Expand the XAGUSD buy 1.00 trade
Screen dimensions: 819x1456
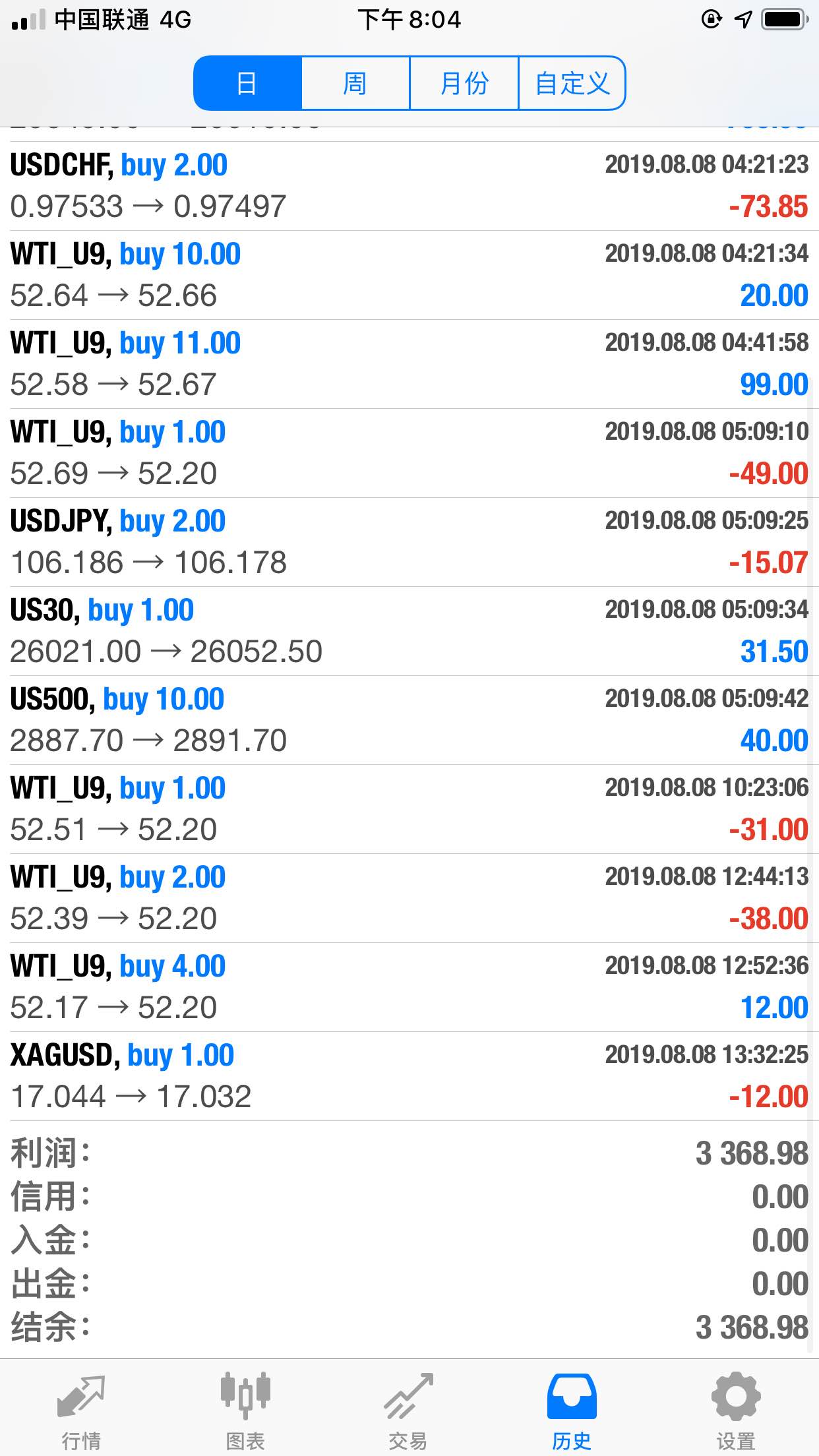pos(409,1076)
